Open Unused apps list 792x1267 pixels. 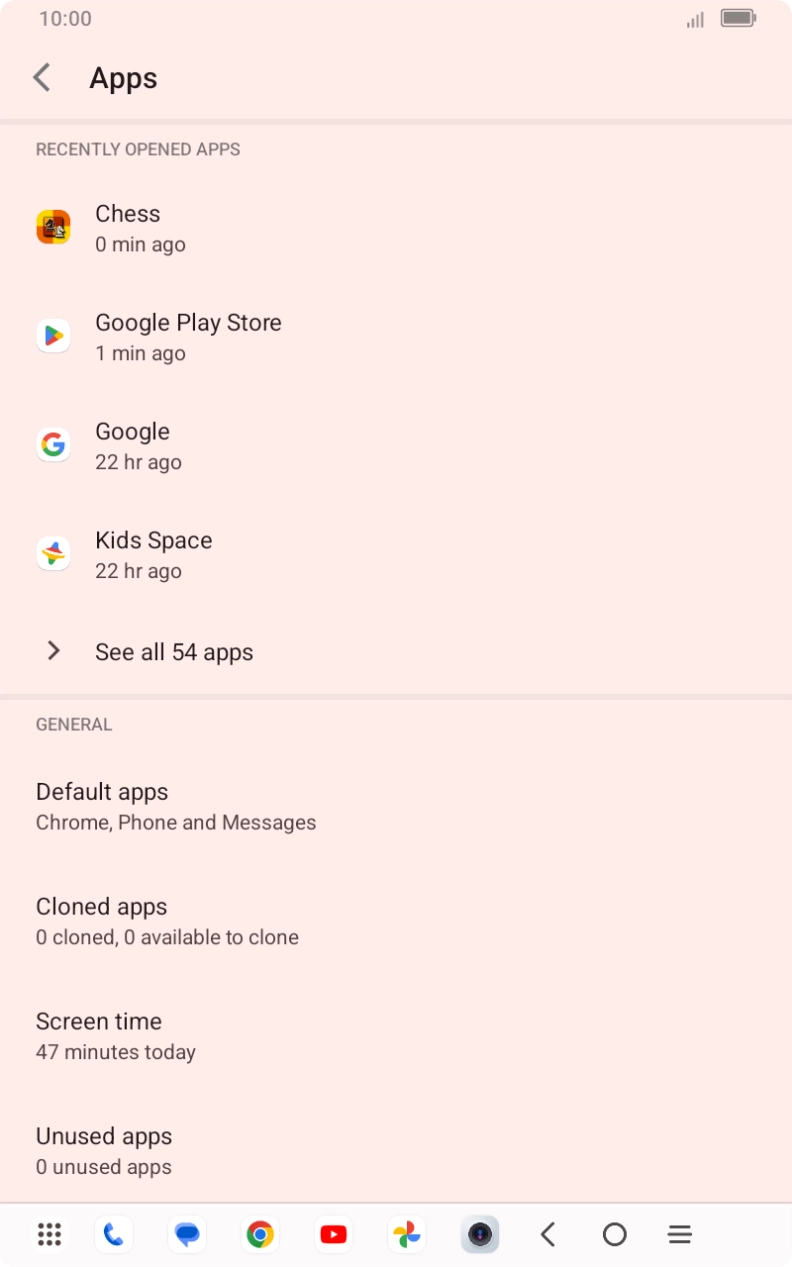click(104, 1151)
